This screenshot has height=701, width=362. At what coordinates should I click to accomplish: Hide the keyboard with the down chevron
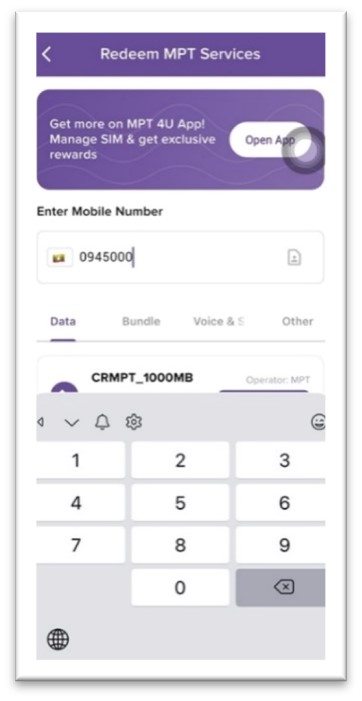[72, 422]
